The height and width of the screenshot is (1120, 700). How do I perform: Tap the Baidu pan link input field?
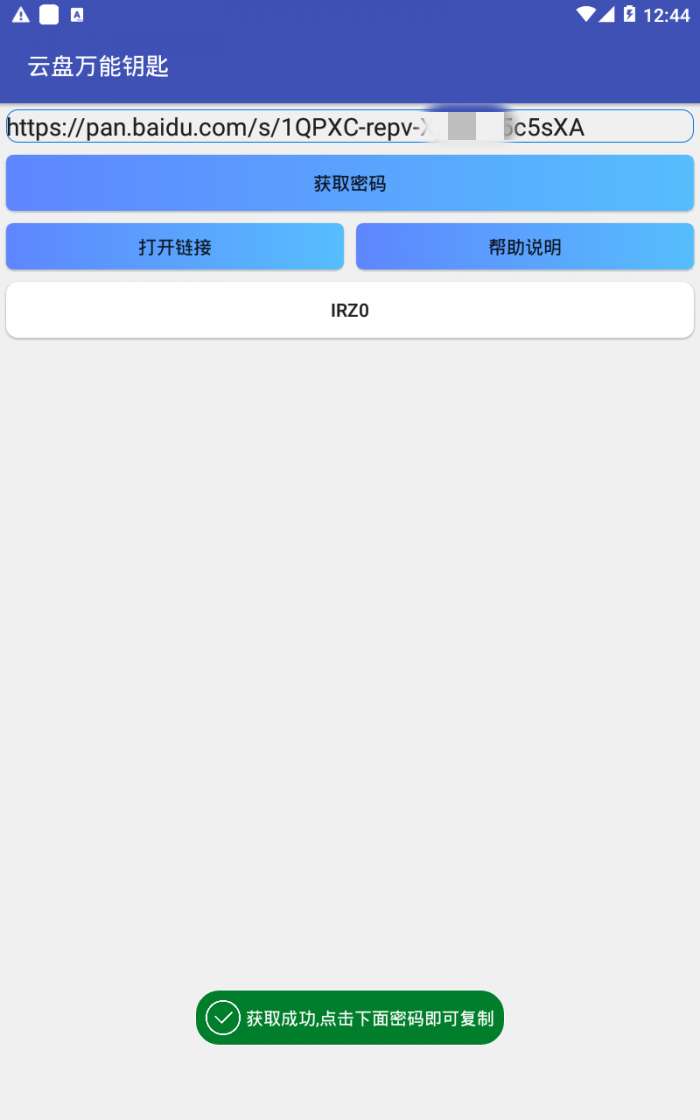point(350,126)
